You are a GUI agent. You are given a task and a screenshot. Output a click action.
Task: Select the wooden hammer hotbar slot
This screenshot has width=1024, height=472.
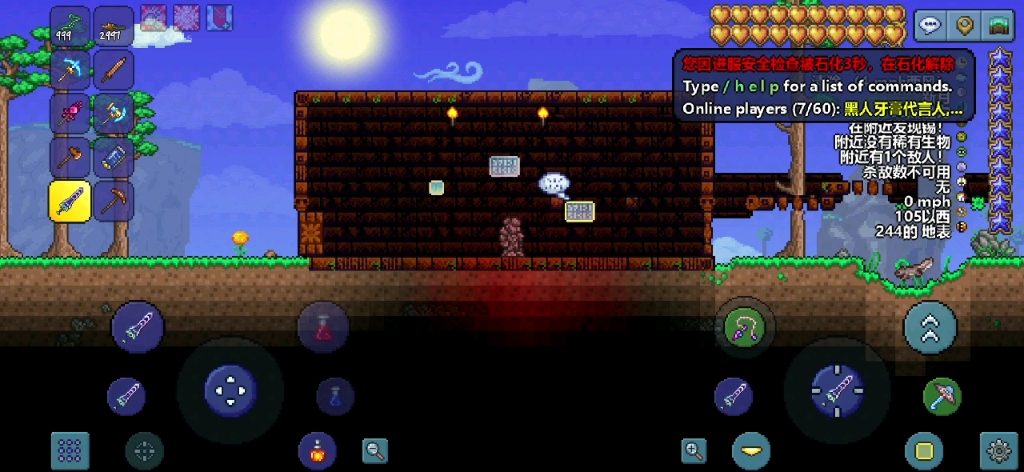70,157
